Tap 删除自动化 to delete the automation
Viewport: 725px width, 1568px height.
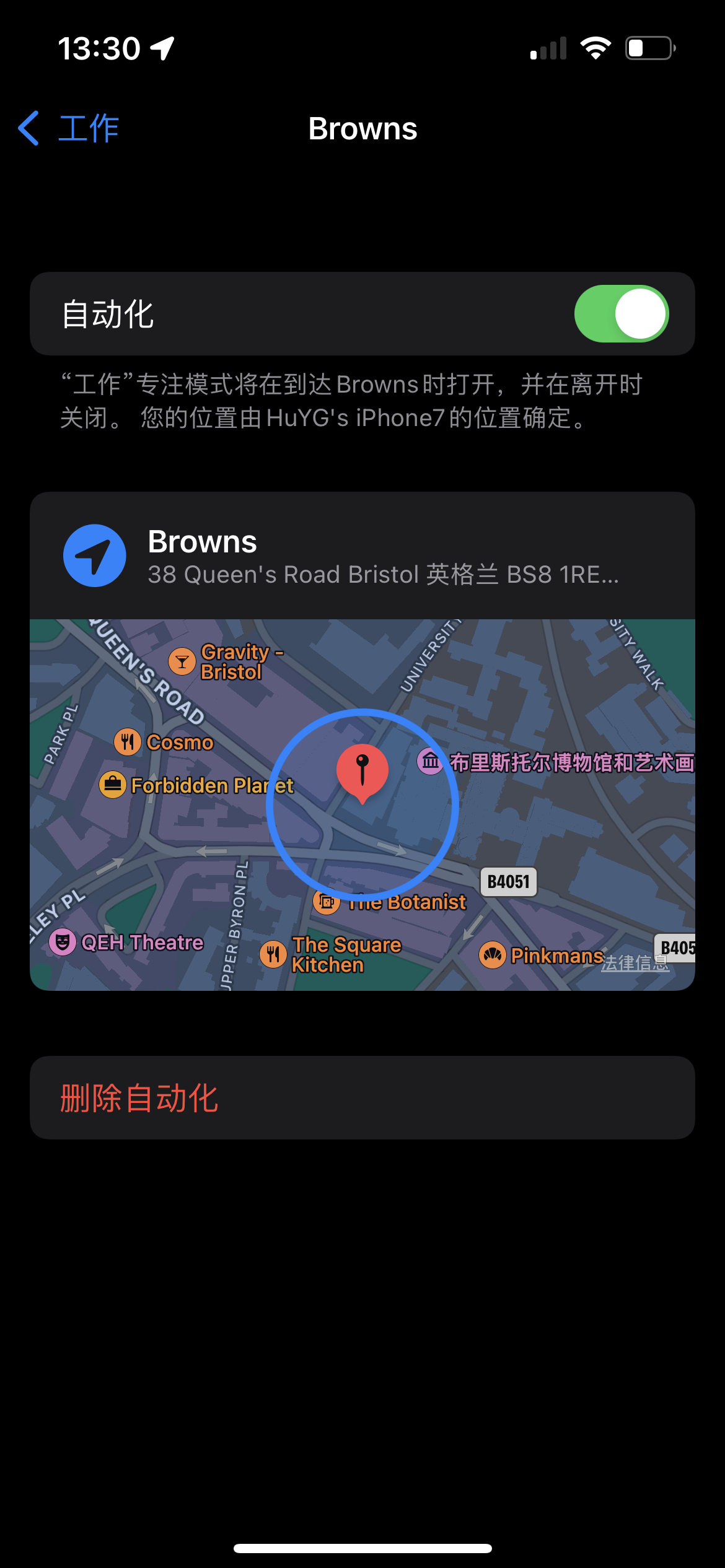click(139, 1098)
